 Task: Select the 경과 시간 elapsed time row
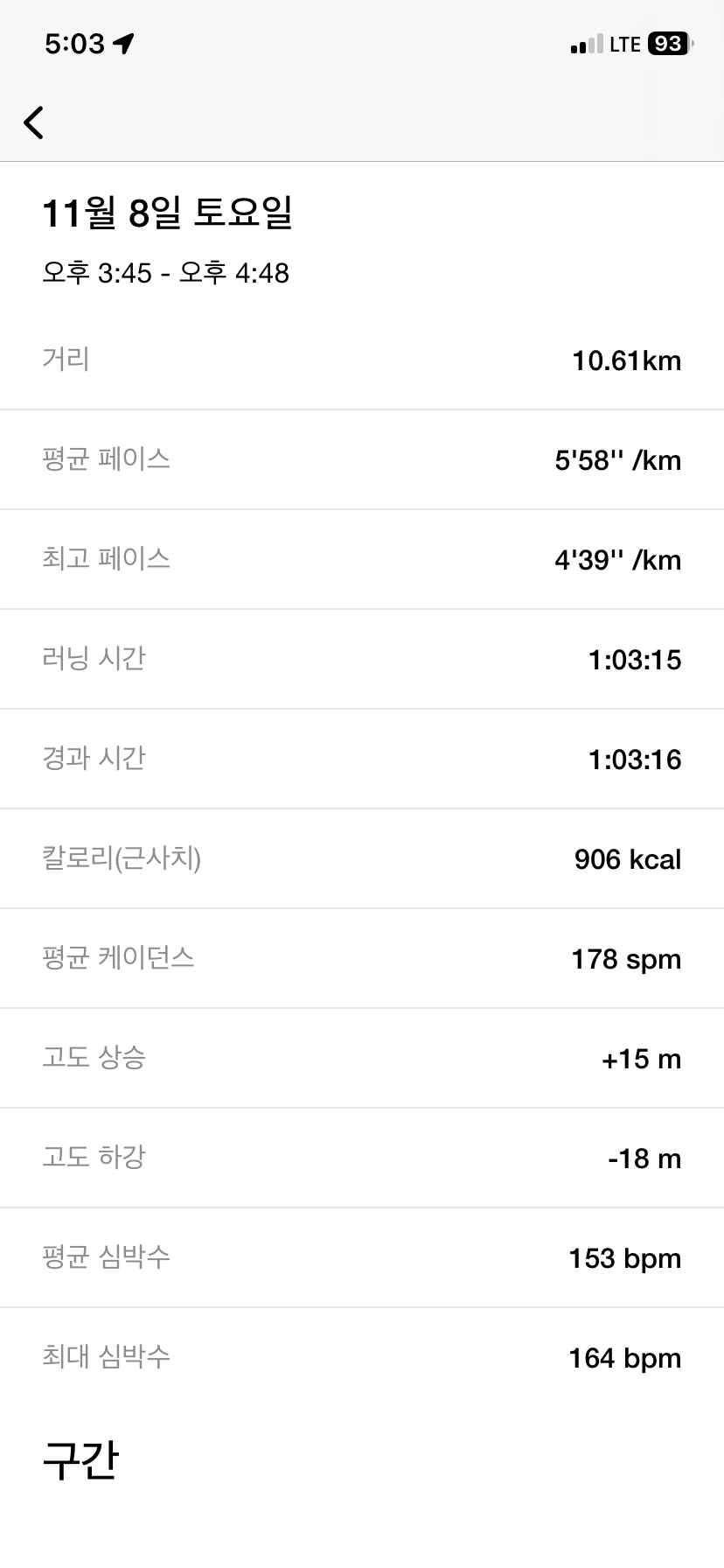coord(362,759)
